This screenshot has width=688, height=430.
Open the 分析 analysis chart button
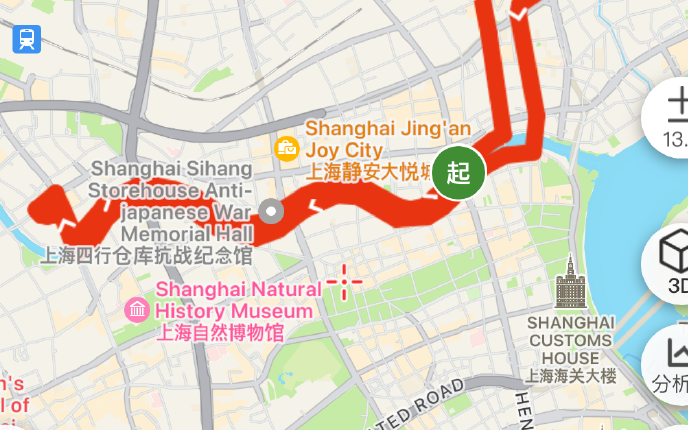(x=674, y=362)
